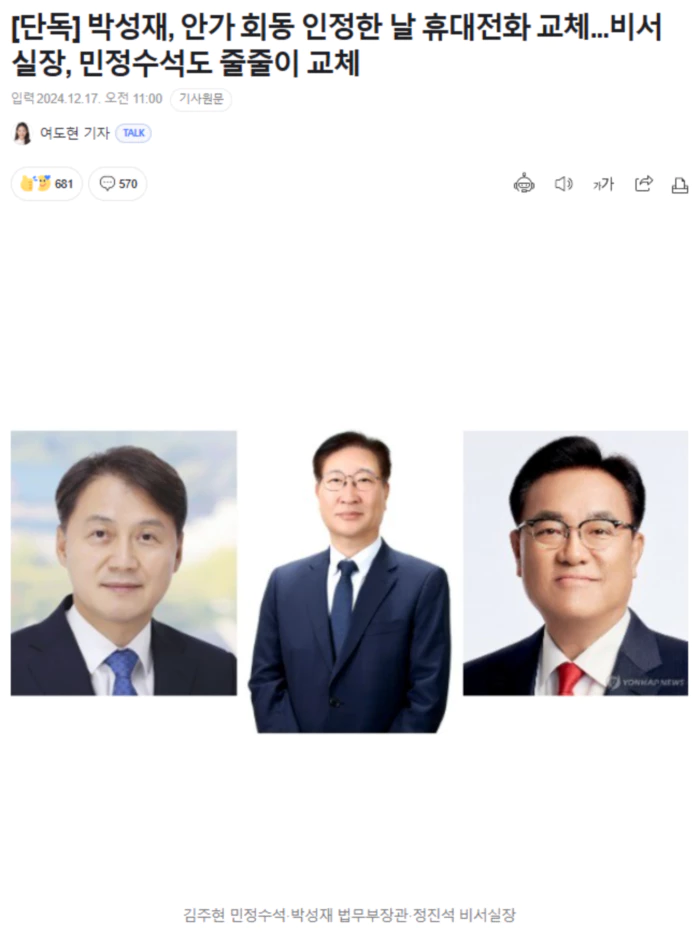Share this article
The image size is (700, 935).
[x=644, y=184]
